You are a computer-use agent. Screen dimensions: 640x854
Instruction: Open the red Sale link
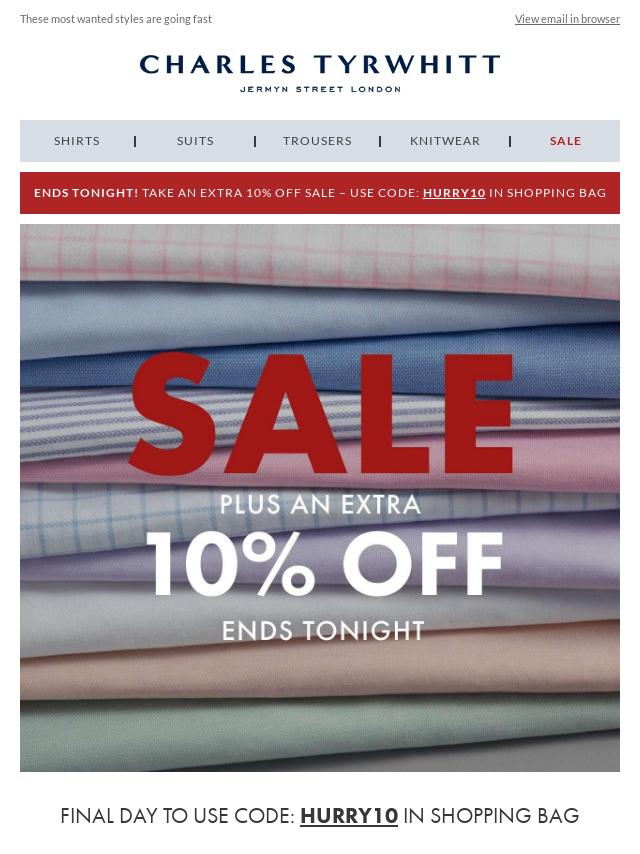pos(565,141)
